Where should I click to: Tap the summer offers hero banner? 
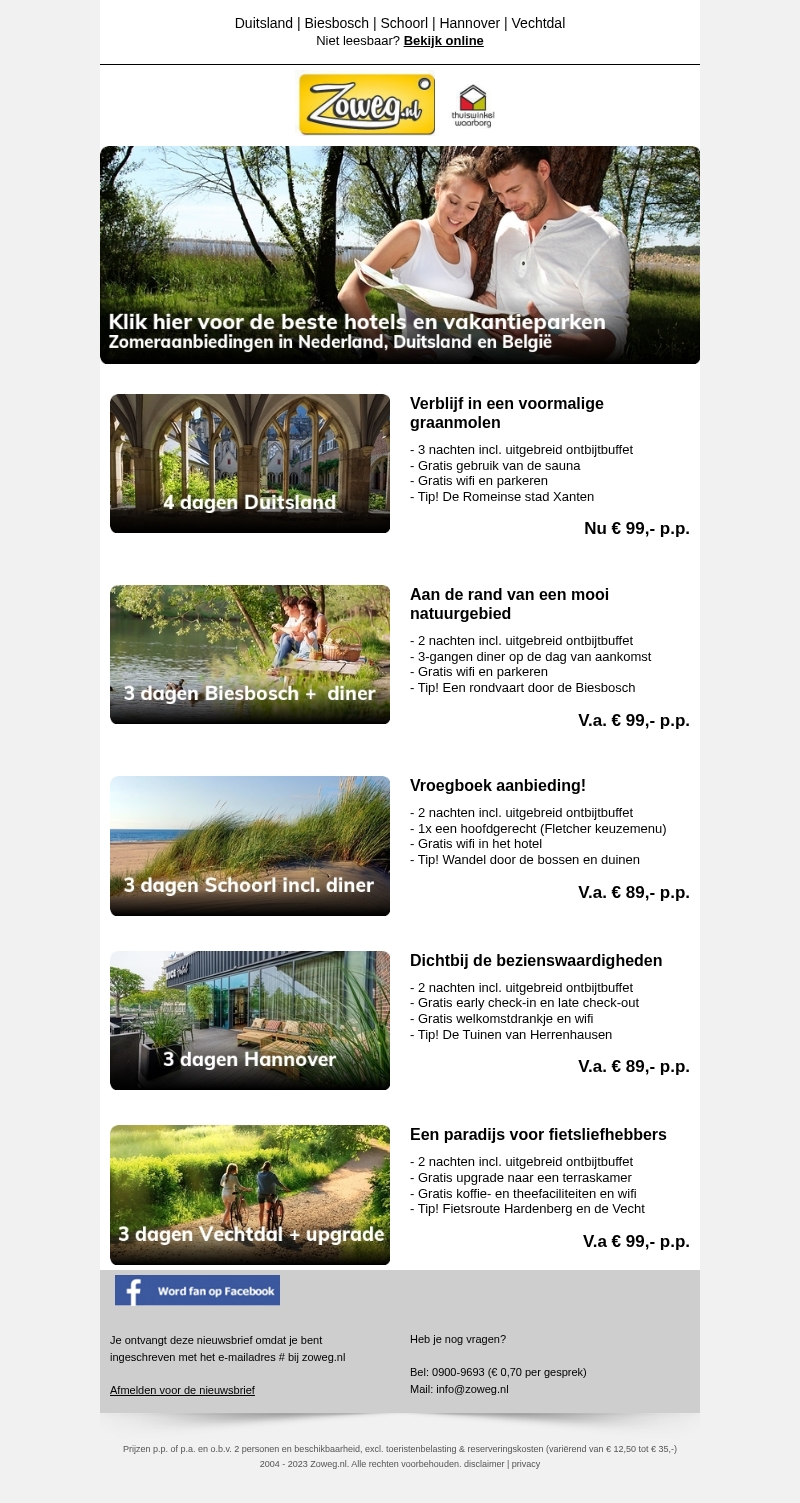[400, 255]
